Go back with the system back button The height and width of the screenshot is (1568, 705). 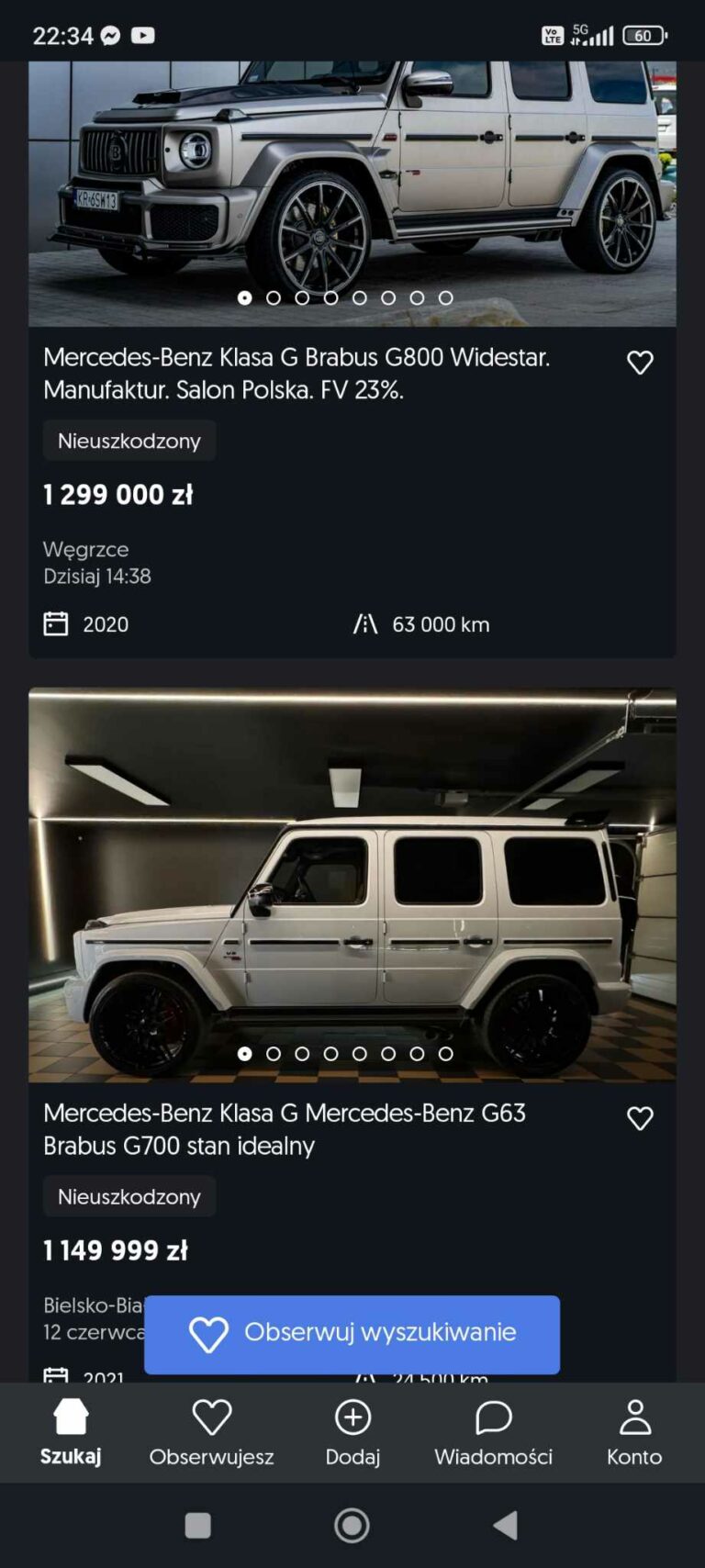coord(506,1526)
